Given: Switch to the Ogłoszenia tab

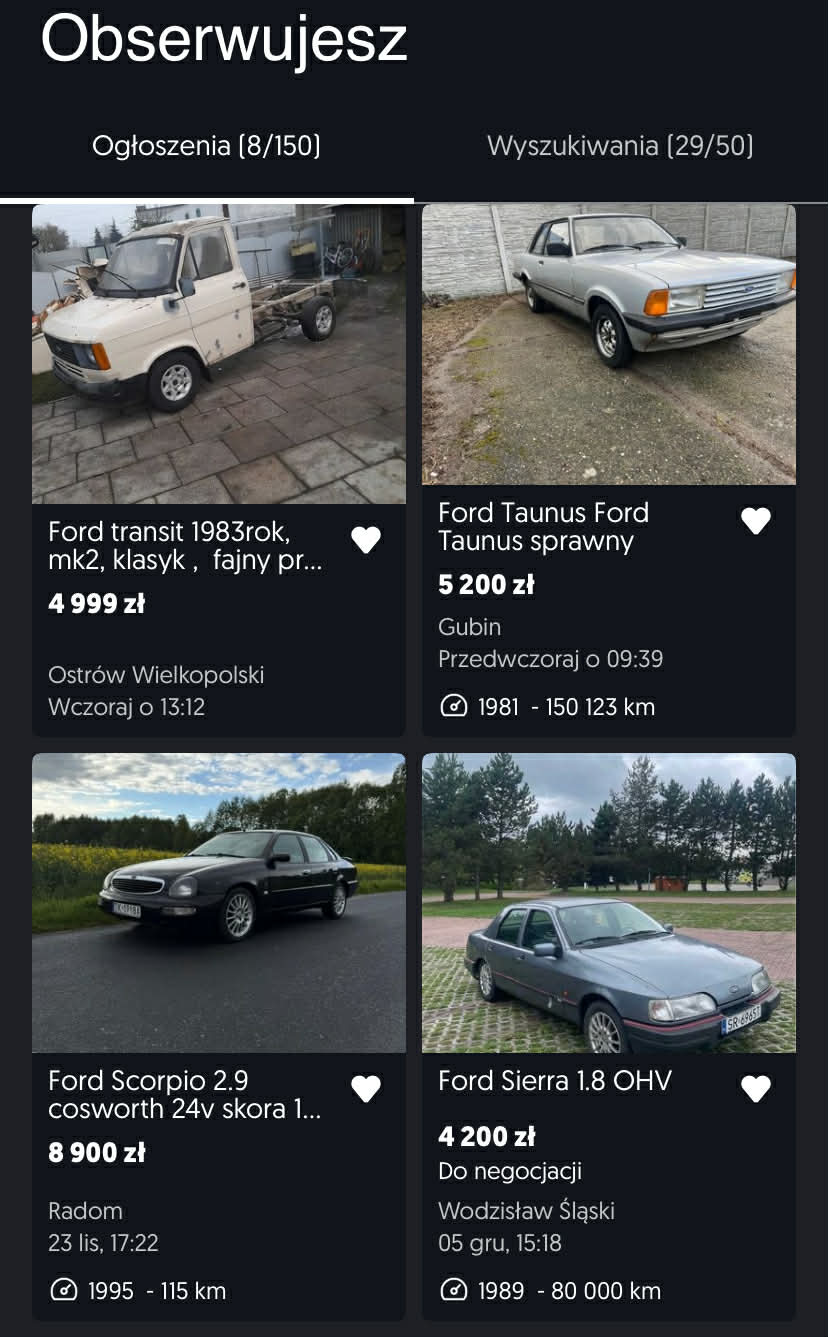Looking at the screenshot, I should (206, 146).
